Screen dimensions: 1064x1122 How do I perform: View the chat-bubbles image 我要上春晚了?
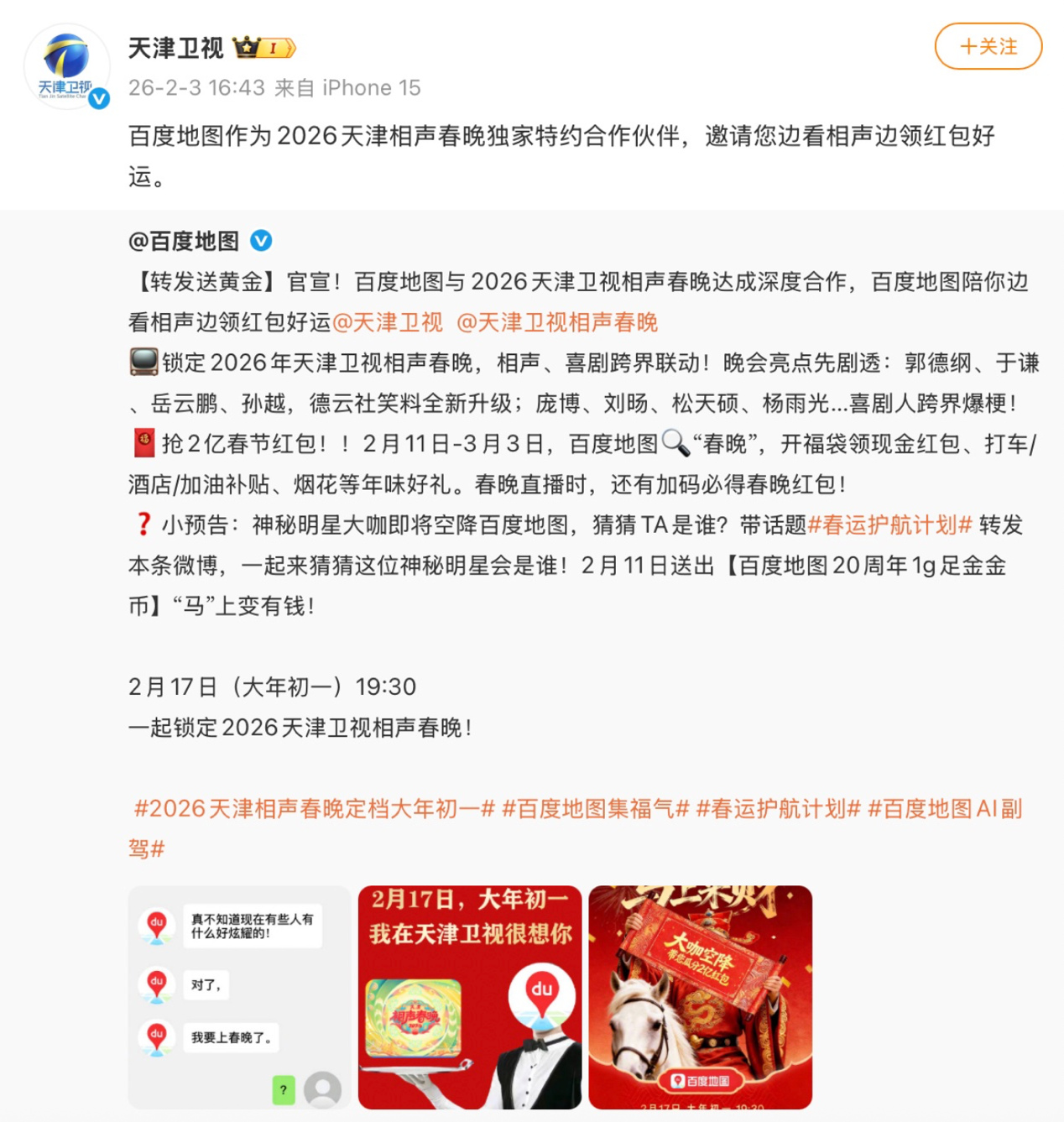tap(239, 997)
